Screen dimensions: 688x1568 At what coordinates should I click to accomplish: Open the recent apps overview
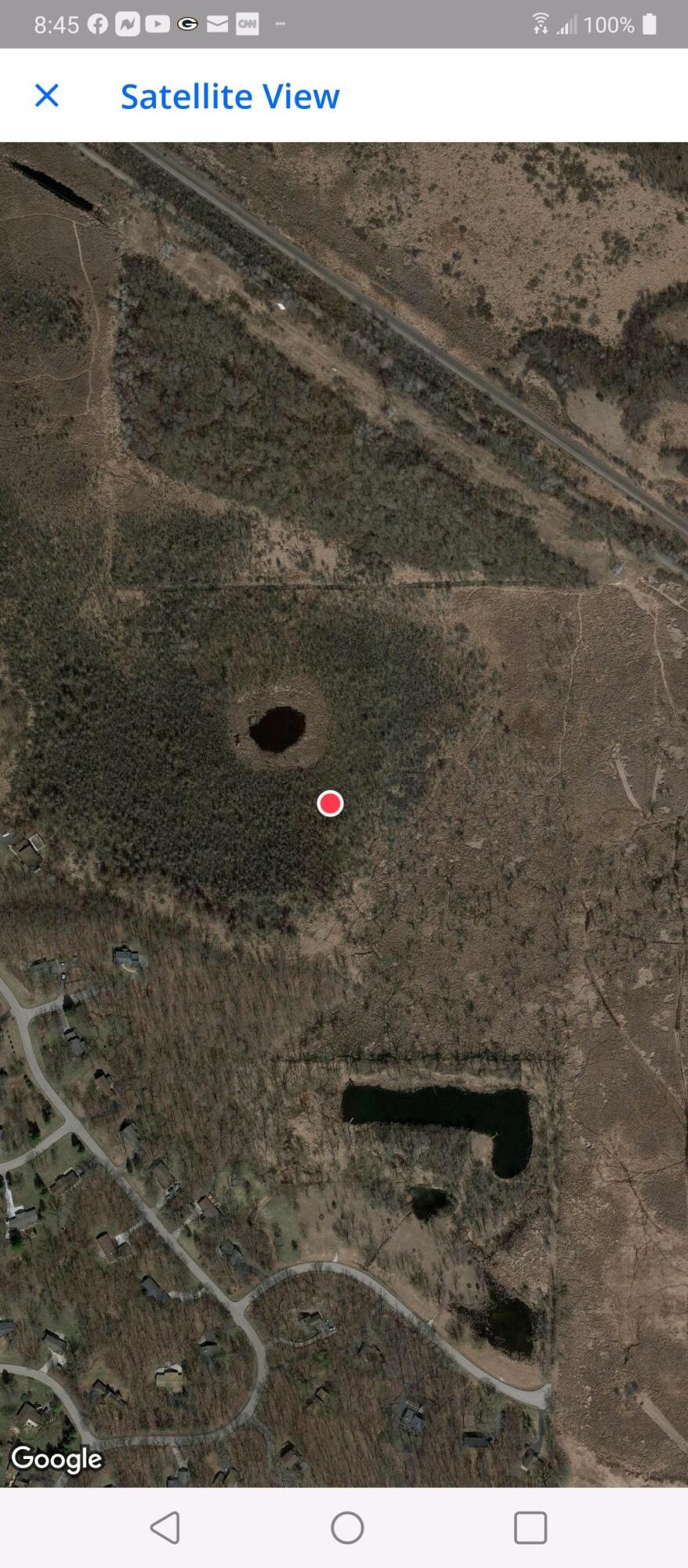[530, 1527]
